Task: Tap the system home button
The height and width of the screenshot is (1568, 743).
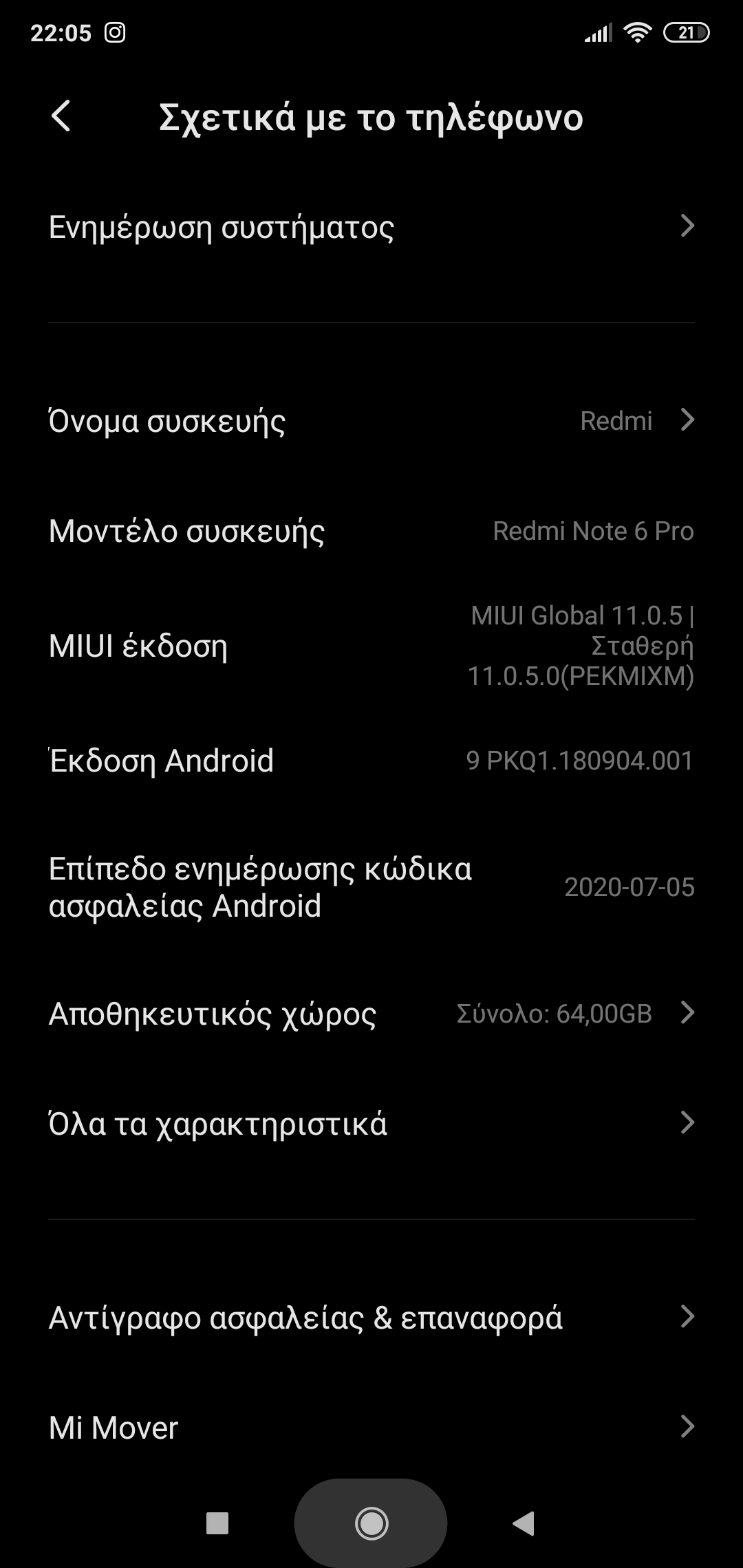Action: pyautogui.click(x=371, y=1523)
